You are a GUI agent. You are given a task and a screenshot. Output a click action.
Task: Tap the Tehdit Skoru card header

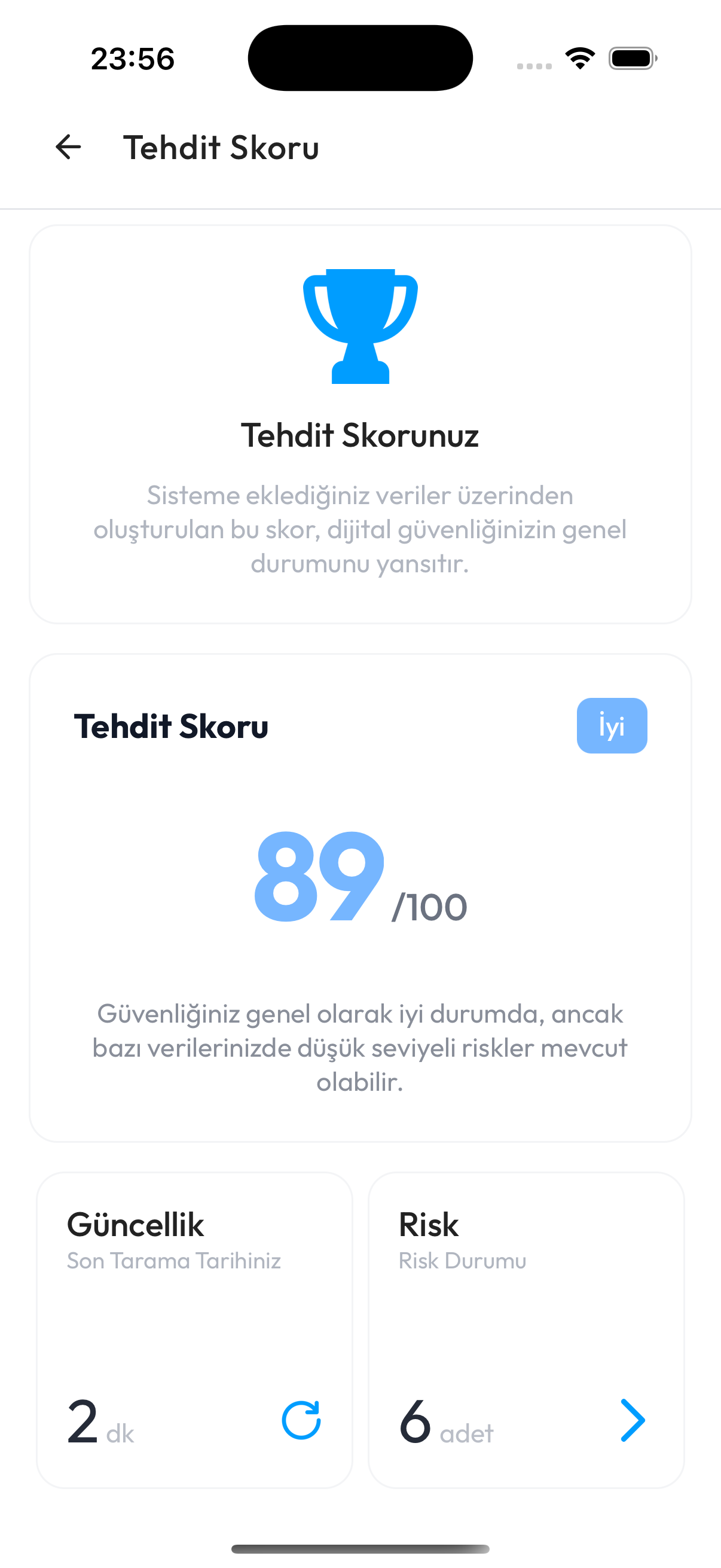(172, 726)
